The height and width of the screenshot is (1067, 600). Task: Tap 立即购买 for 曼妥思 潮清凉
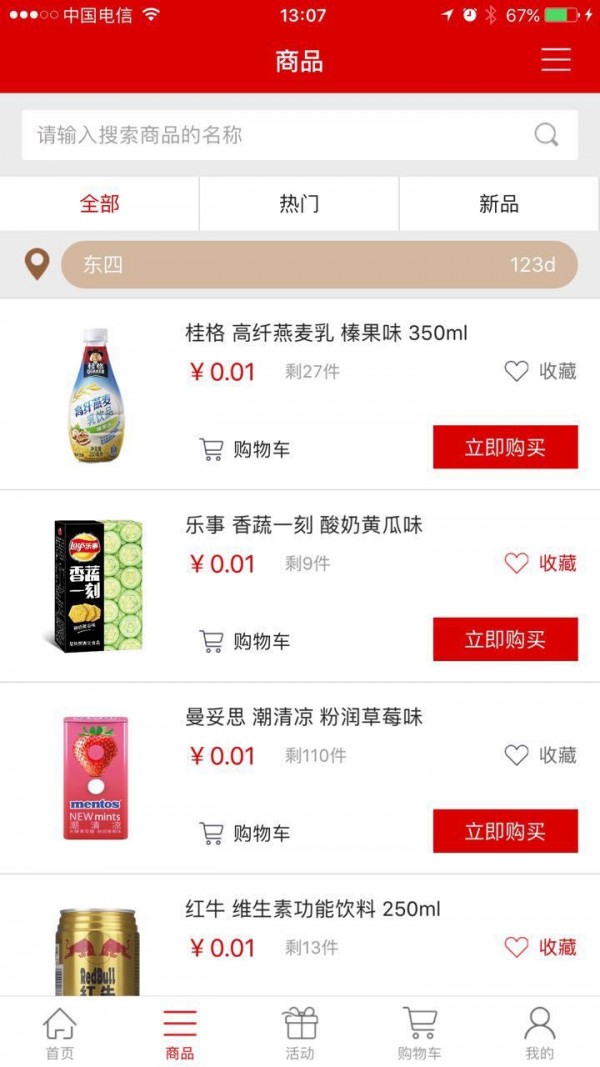[x=505, y=831]
